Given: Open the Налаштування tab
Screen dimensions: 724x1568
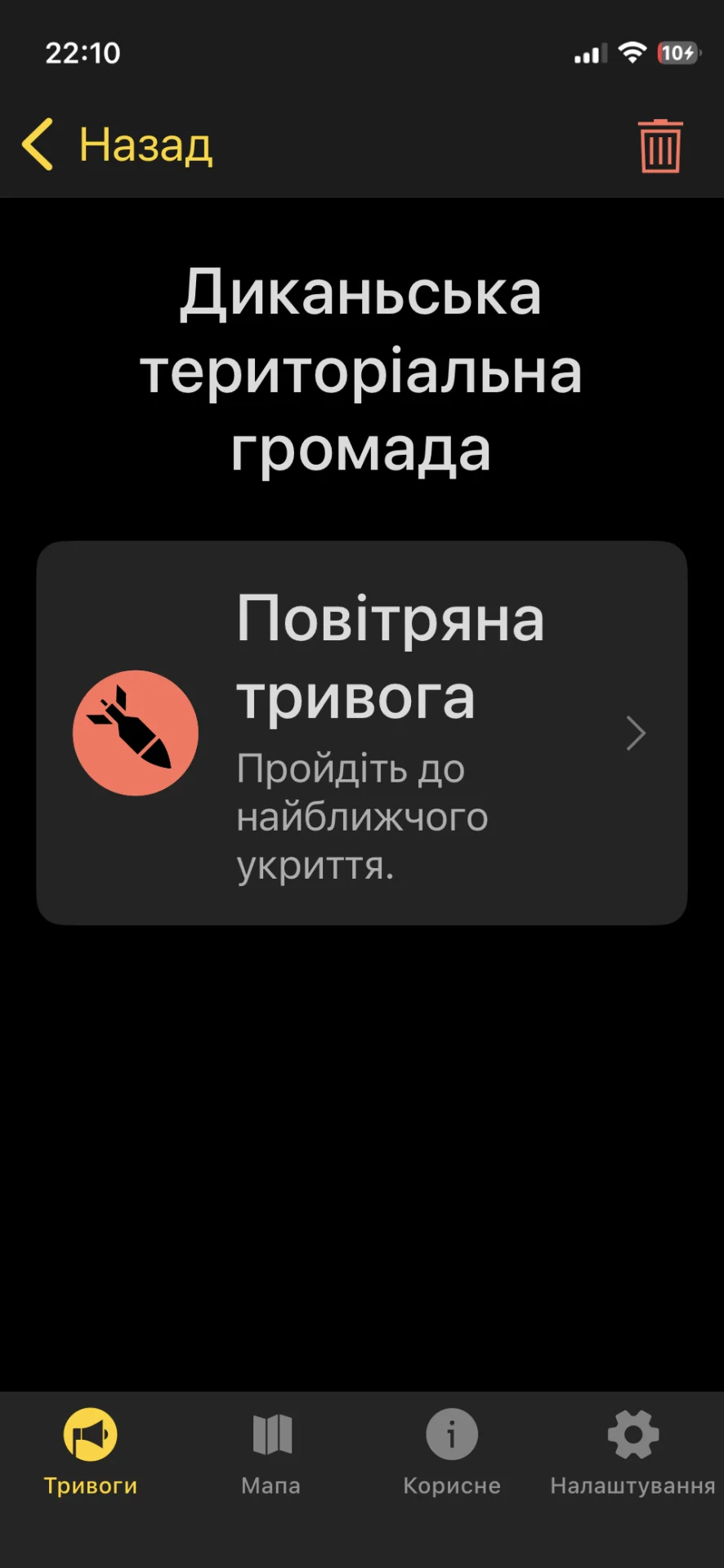Looking at the screenshot, I should pos(632,1452).
